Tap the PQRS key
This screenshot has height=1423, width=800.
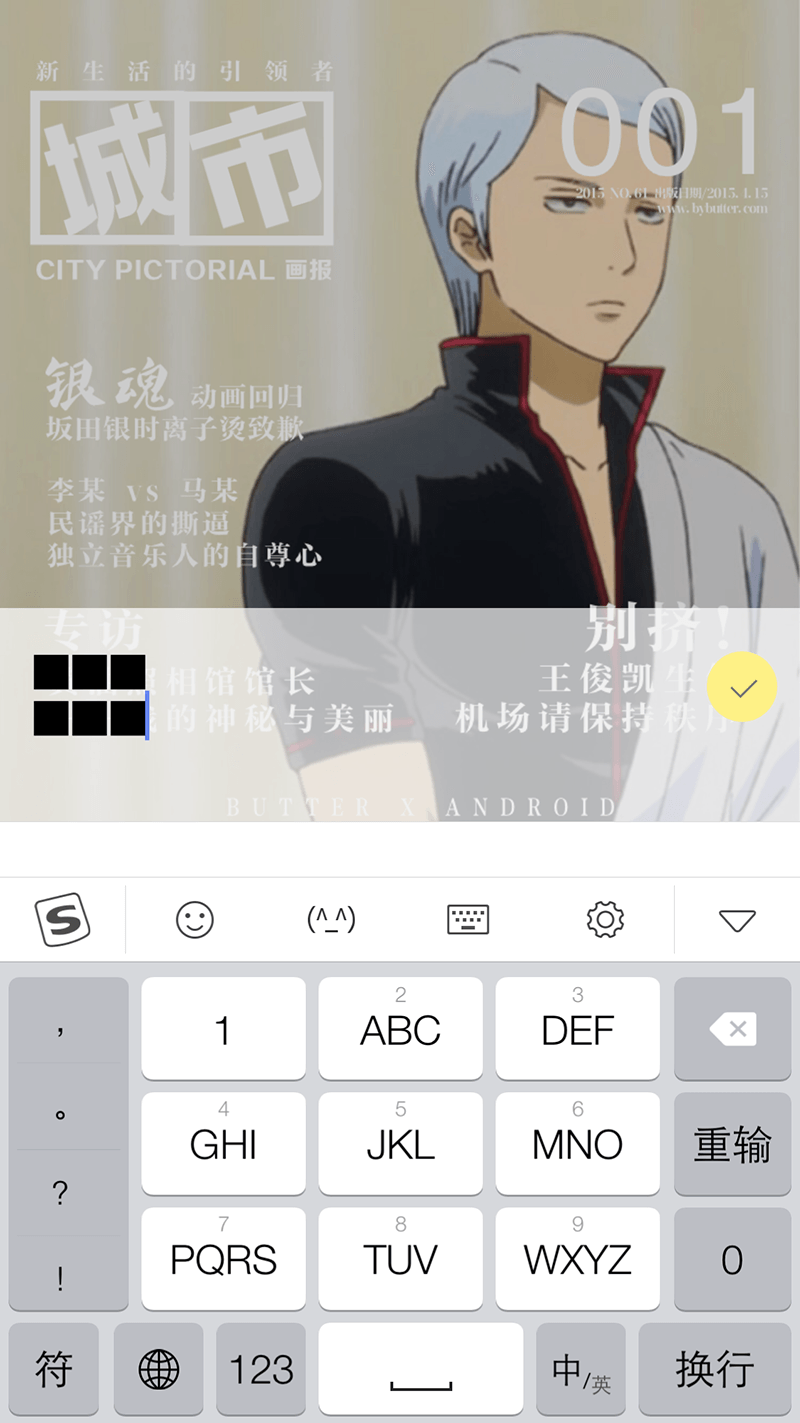click(223, 1259)
